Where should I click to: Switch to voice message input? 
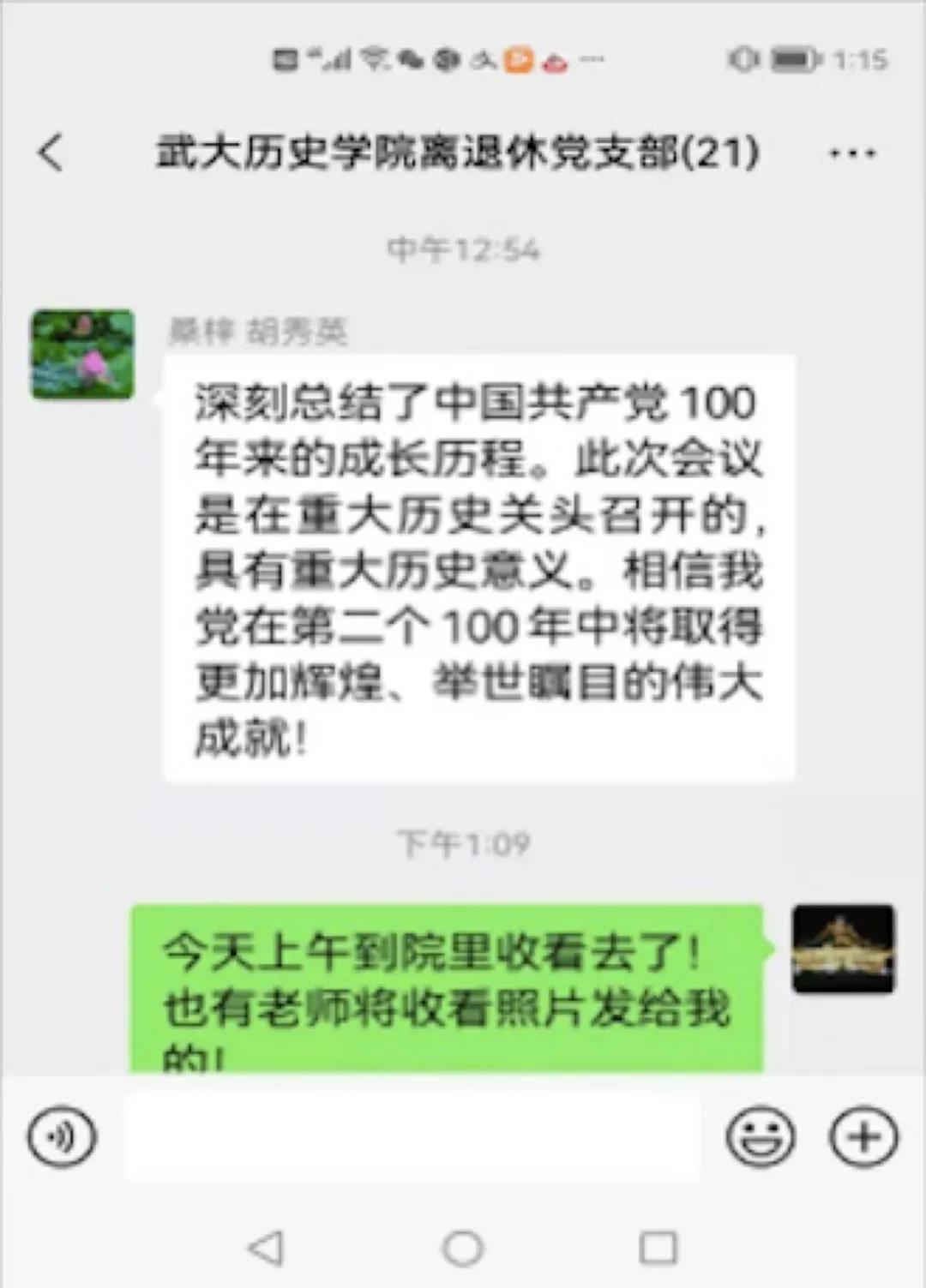(62, 1137)
